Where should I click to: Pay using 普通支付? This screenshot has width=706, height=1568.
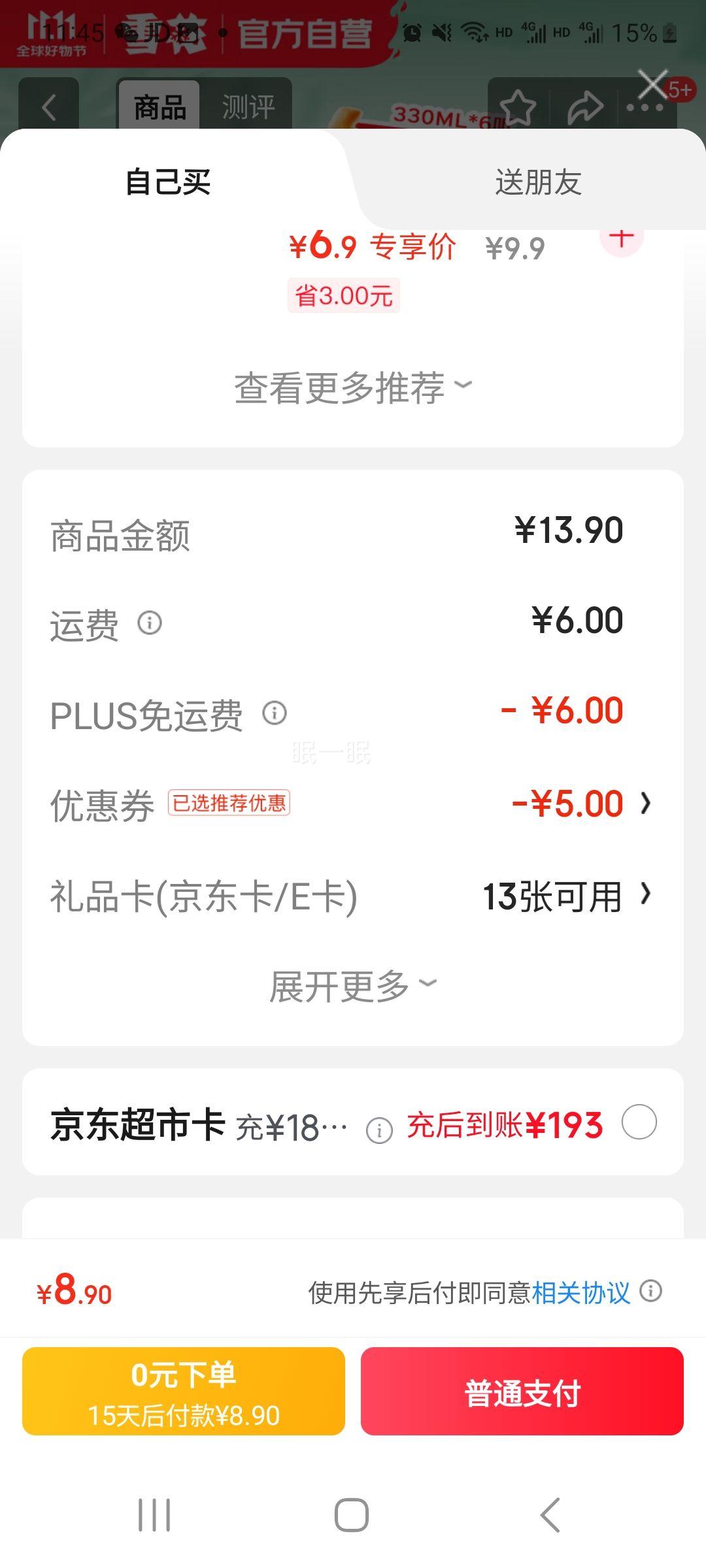coord(522,1392)
